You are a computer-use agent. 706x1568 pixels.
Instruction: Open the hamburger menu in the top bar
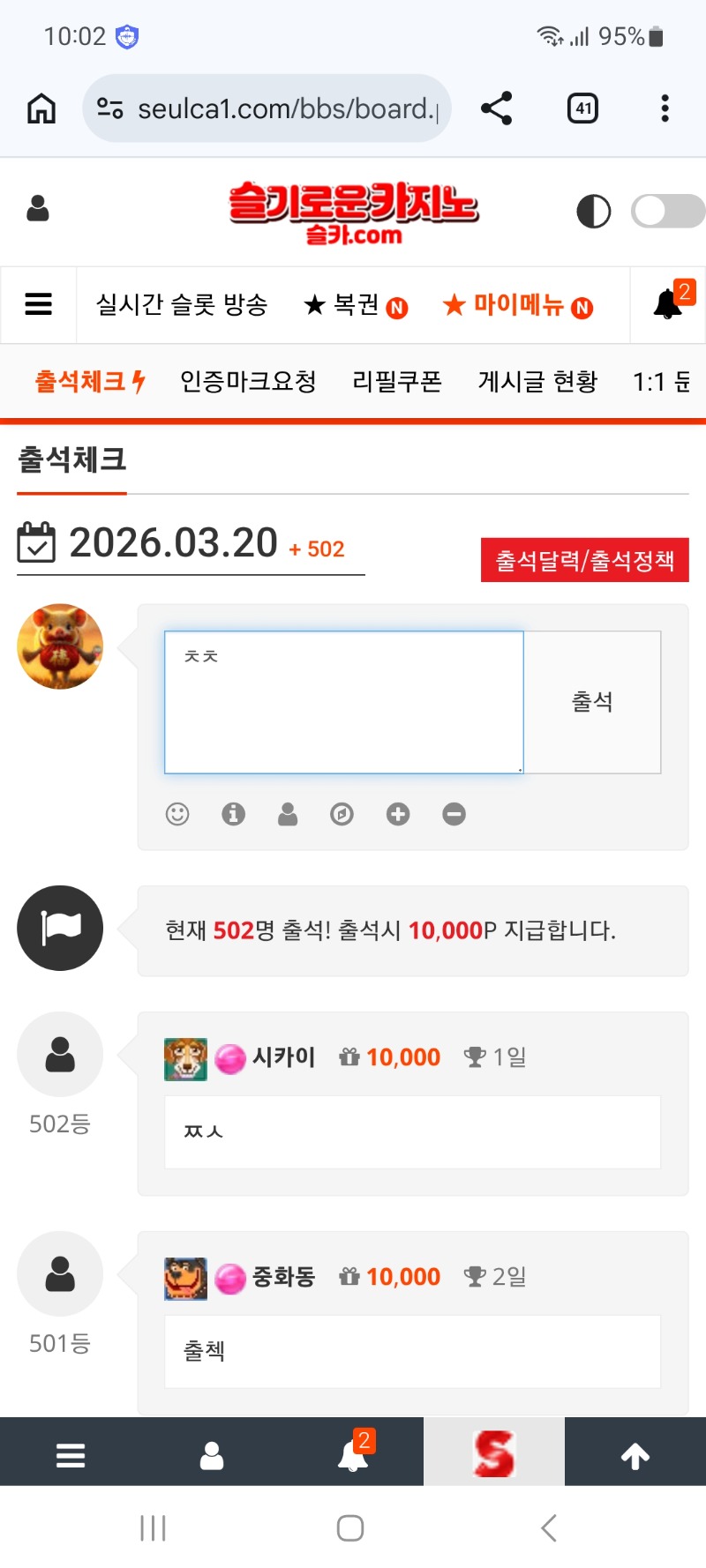(38, 304)
